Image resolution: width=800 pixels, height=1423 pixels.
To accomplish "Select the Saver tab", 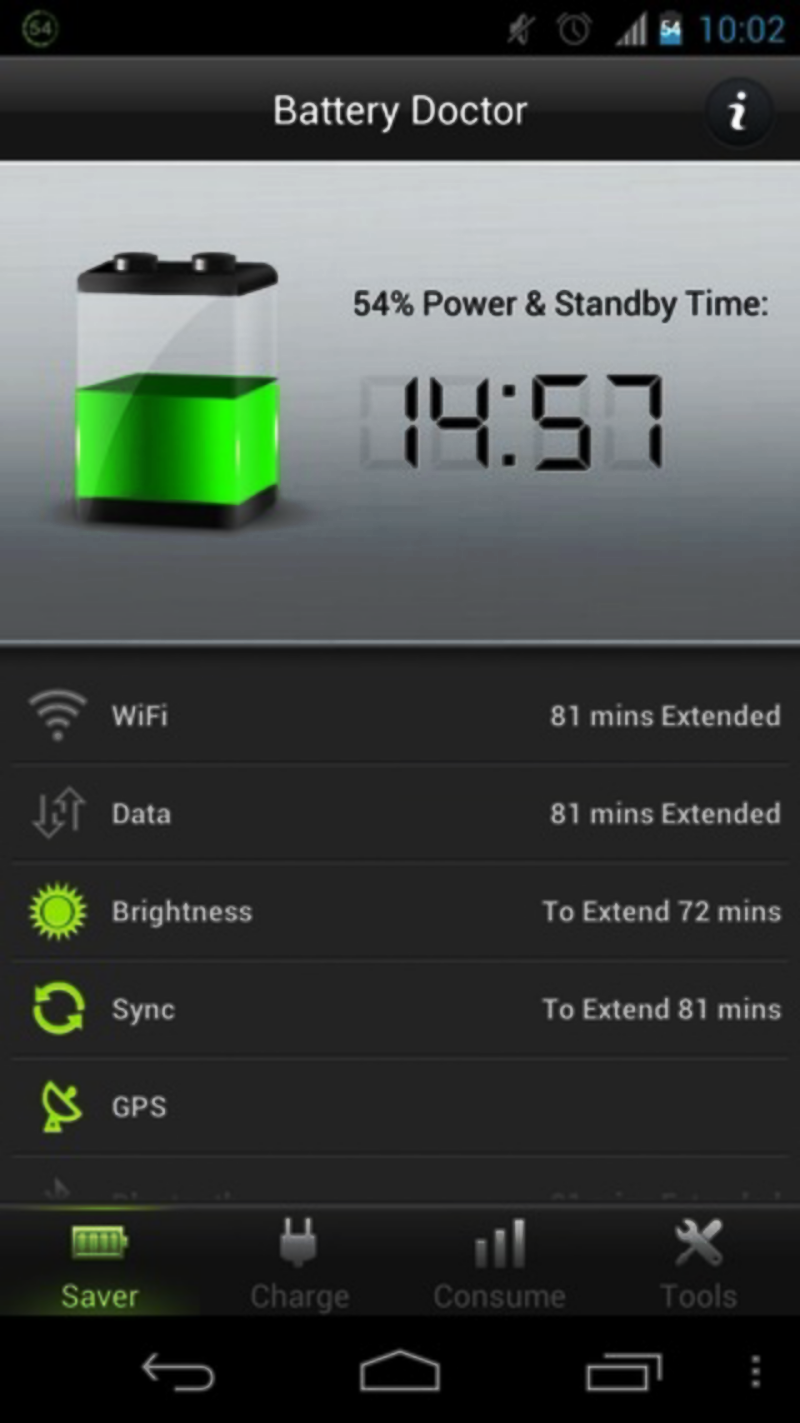I will tap(99, 1264).
